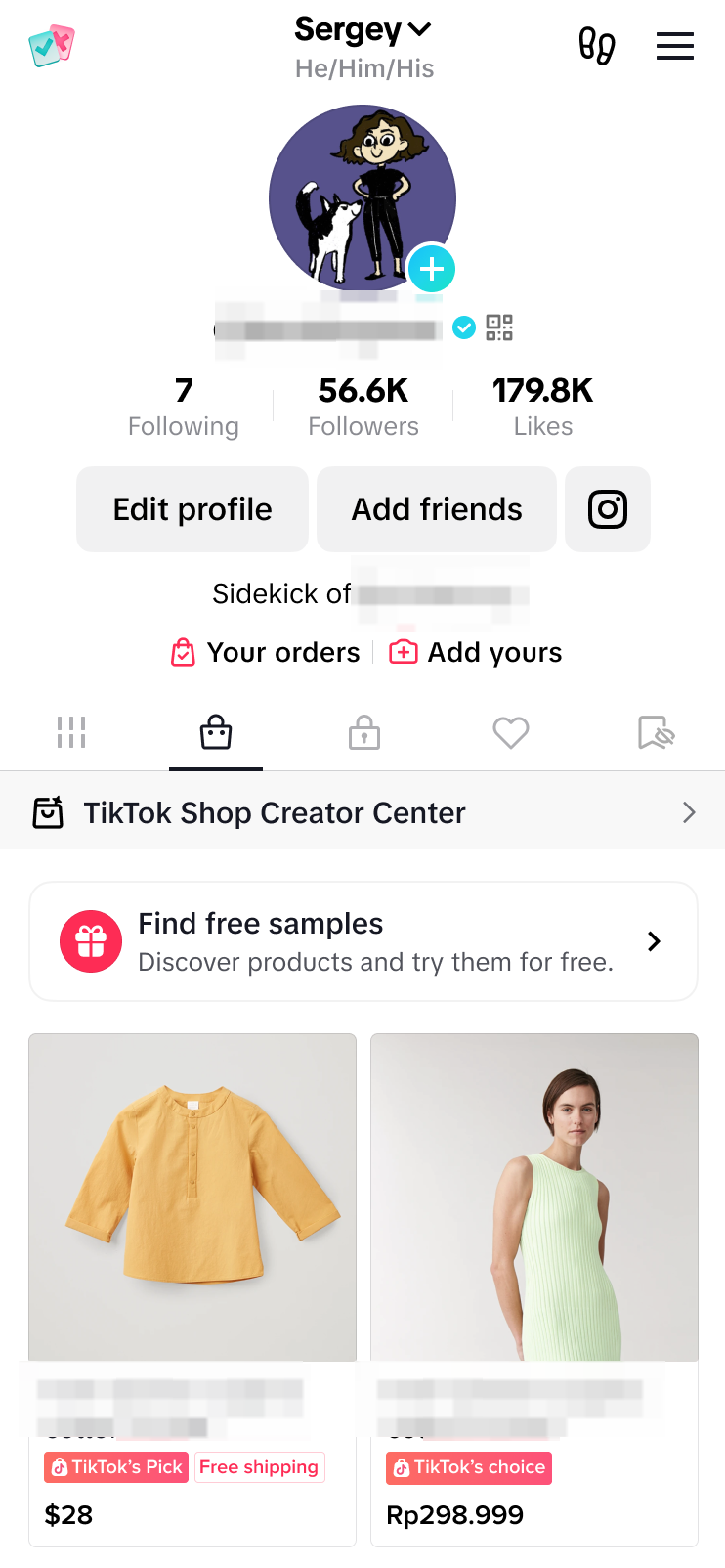Open Find free samples card
The width and height of the screenshot is (725, 1568).
click(x=362, y=941)
